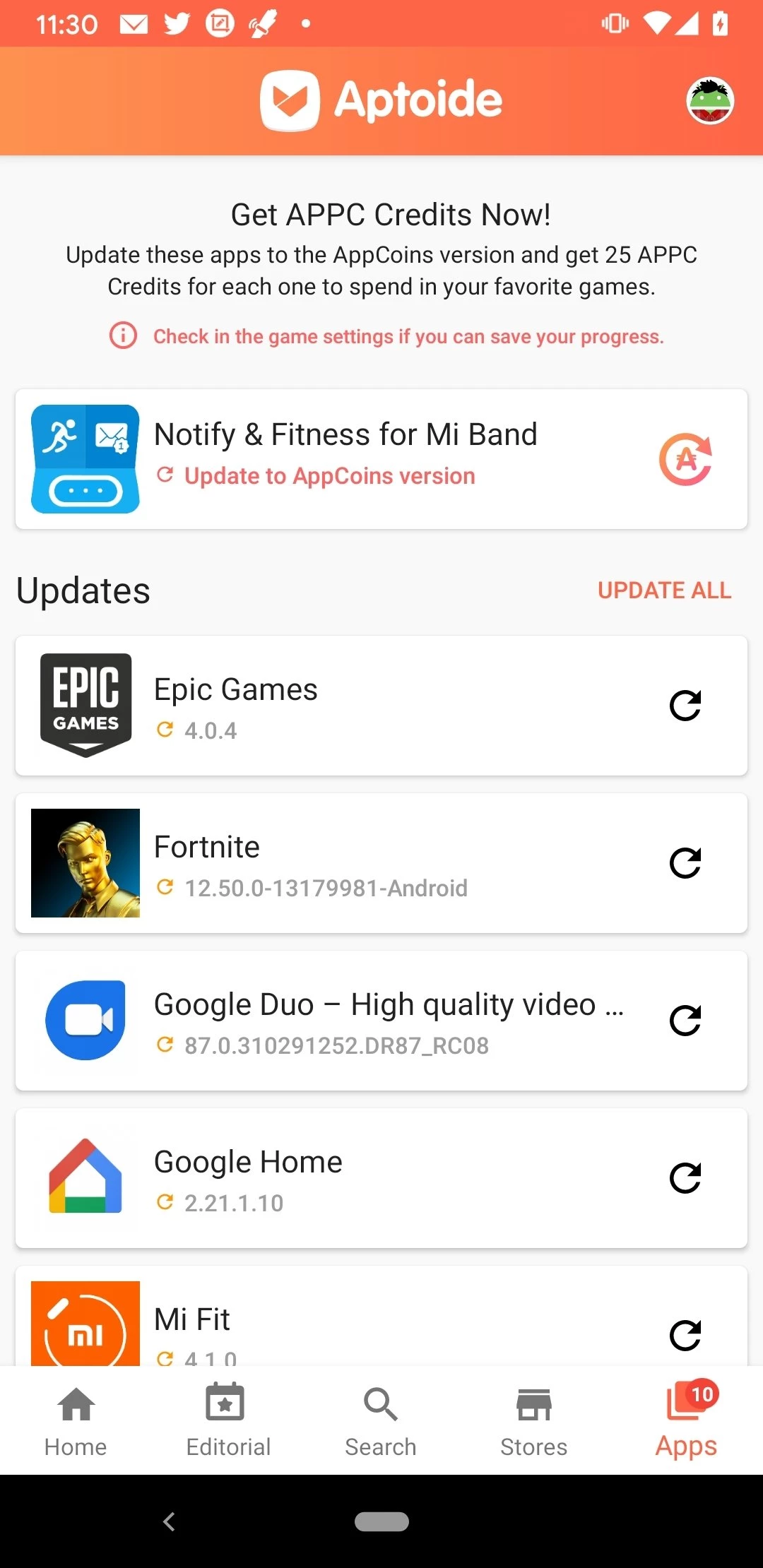Screen dimensions: 763x1568
Task: Select the Apps tab
Action: point(686,1420)
